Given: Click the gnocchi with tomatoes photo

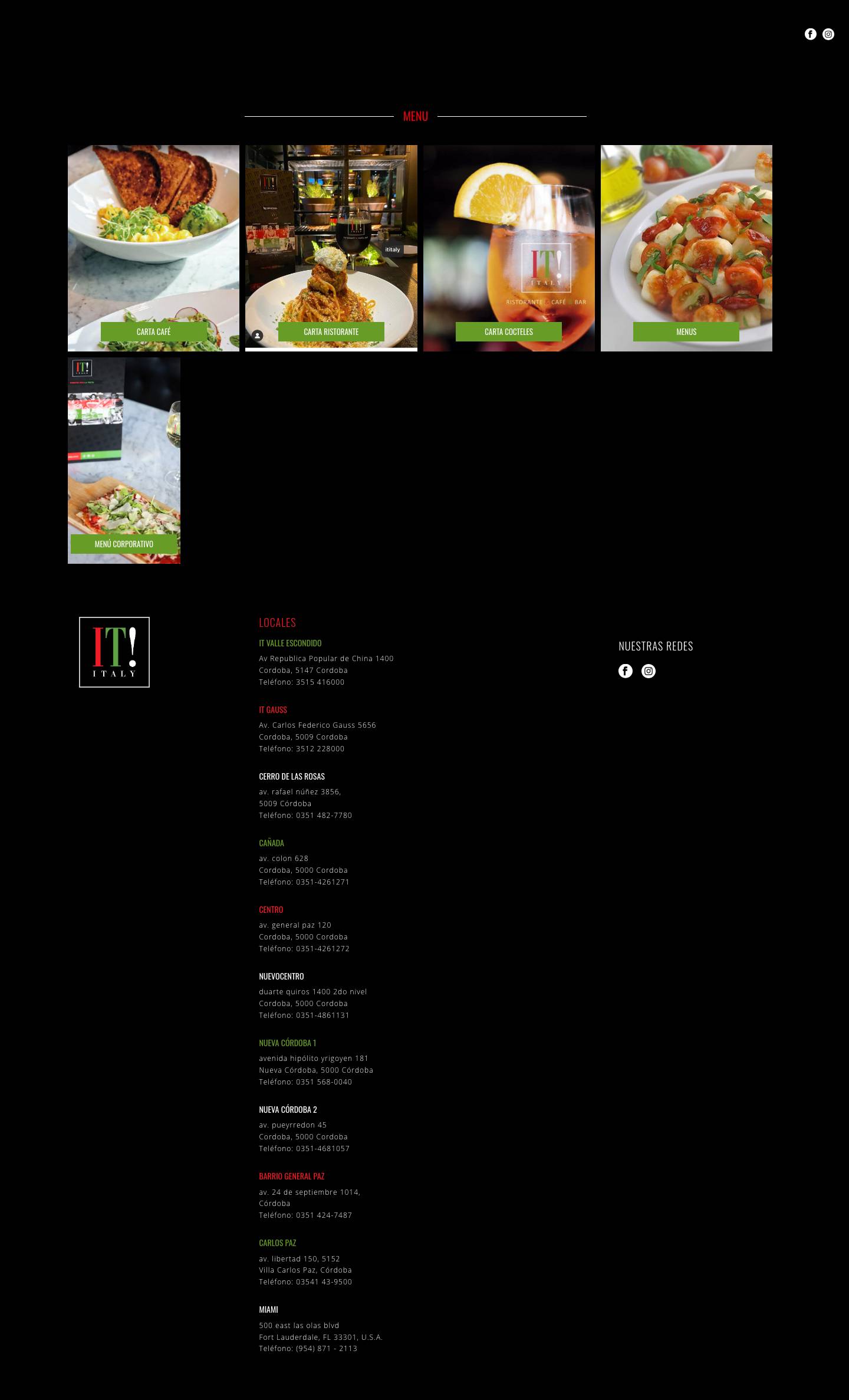Looking at the screenshot, I should (686, 236).
